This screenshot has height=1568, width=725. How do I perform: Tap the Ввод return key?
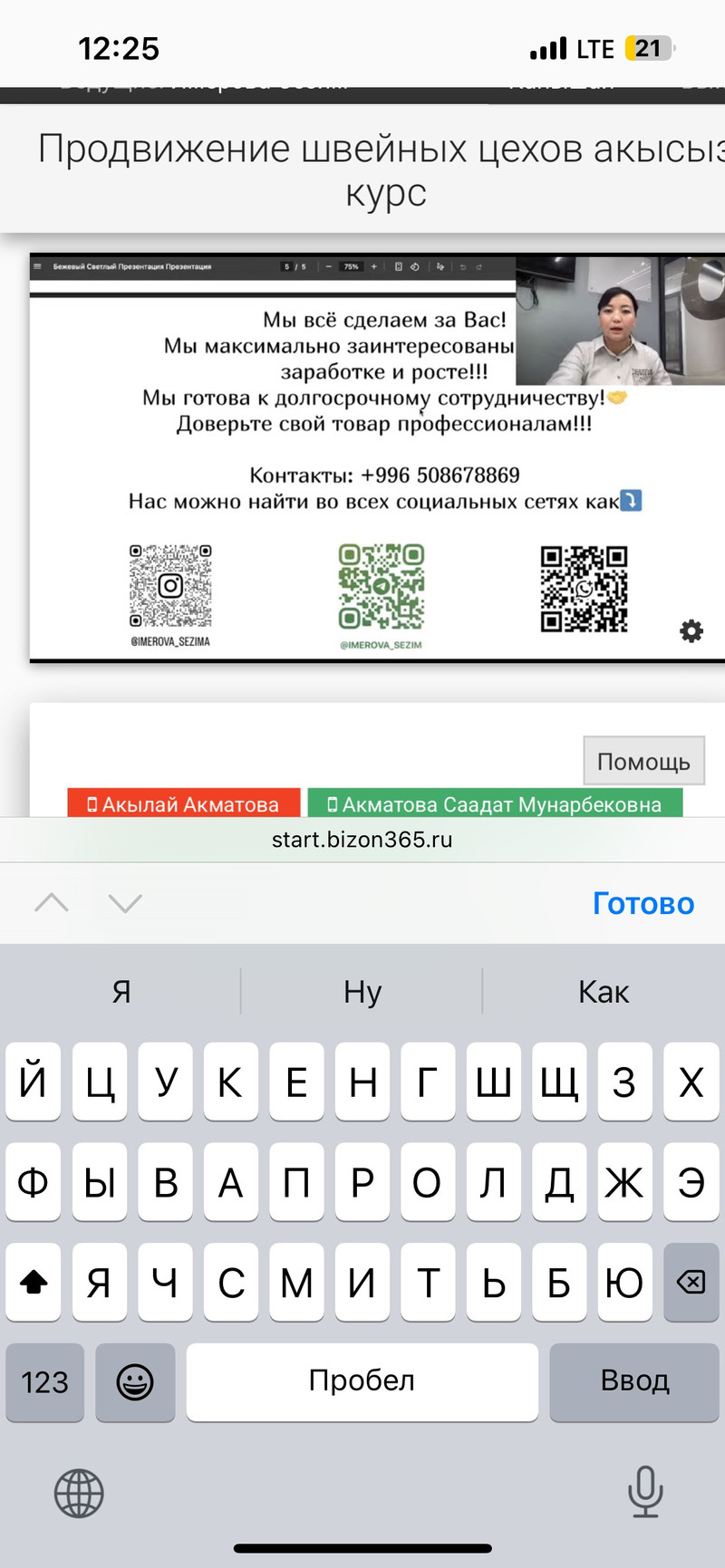(x=634, y=1380)
